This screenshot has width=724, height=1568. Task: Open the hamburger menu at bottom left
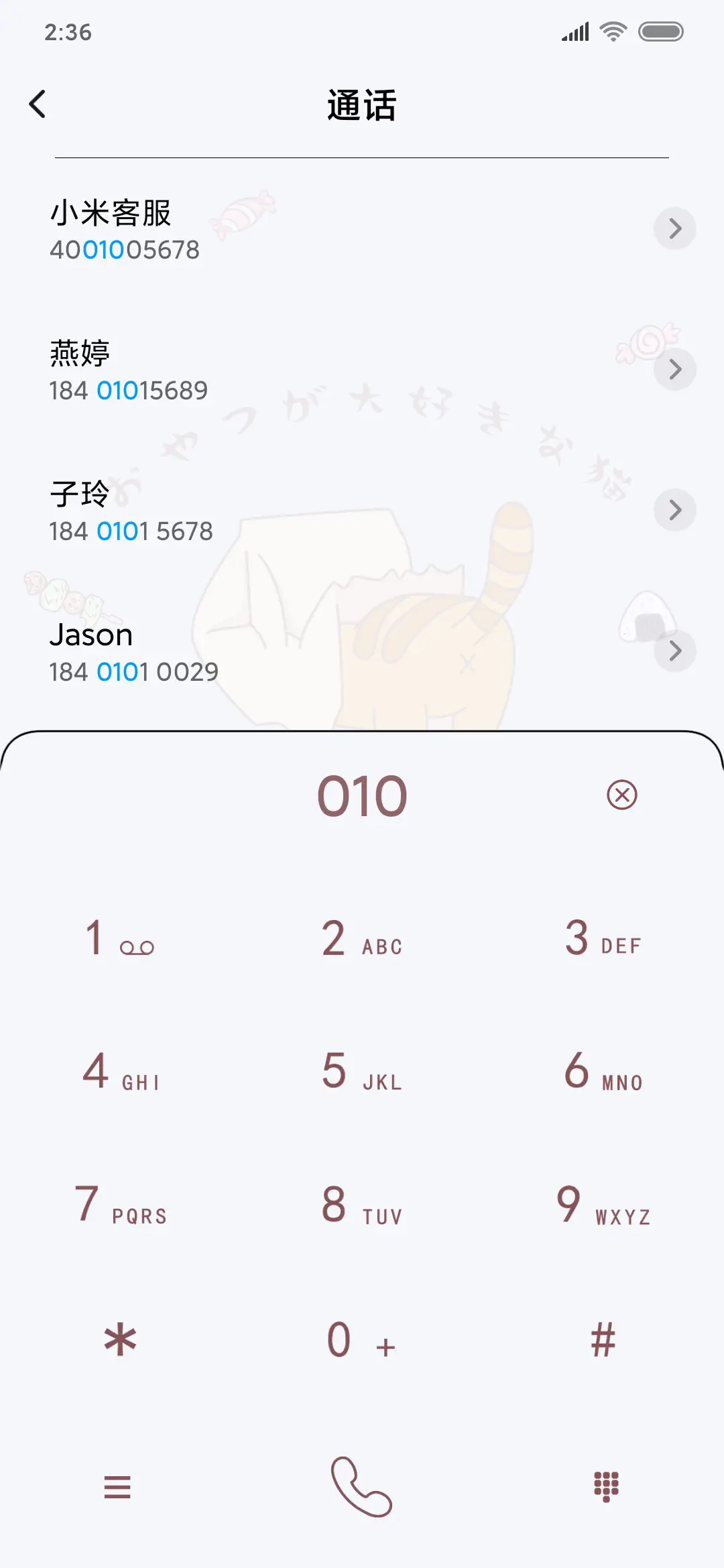[x=118, y=1486]
